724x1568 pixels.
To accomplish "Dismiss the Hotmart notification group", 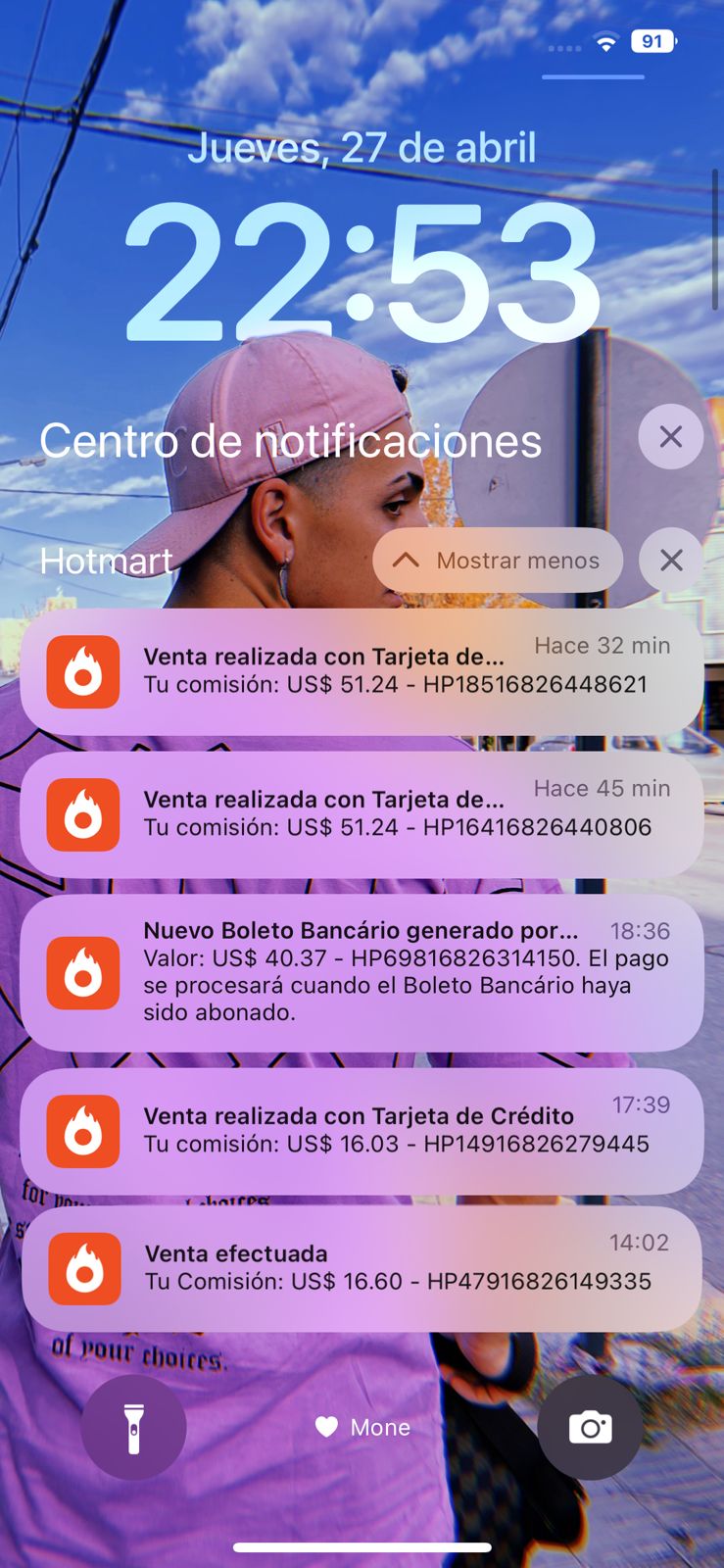I will tap(671, 560).
